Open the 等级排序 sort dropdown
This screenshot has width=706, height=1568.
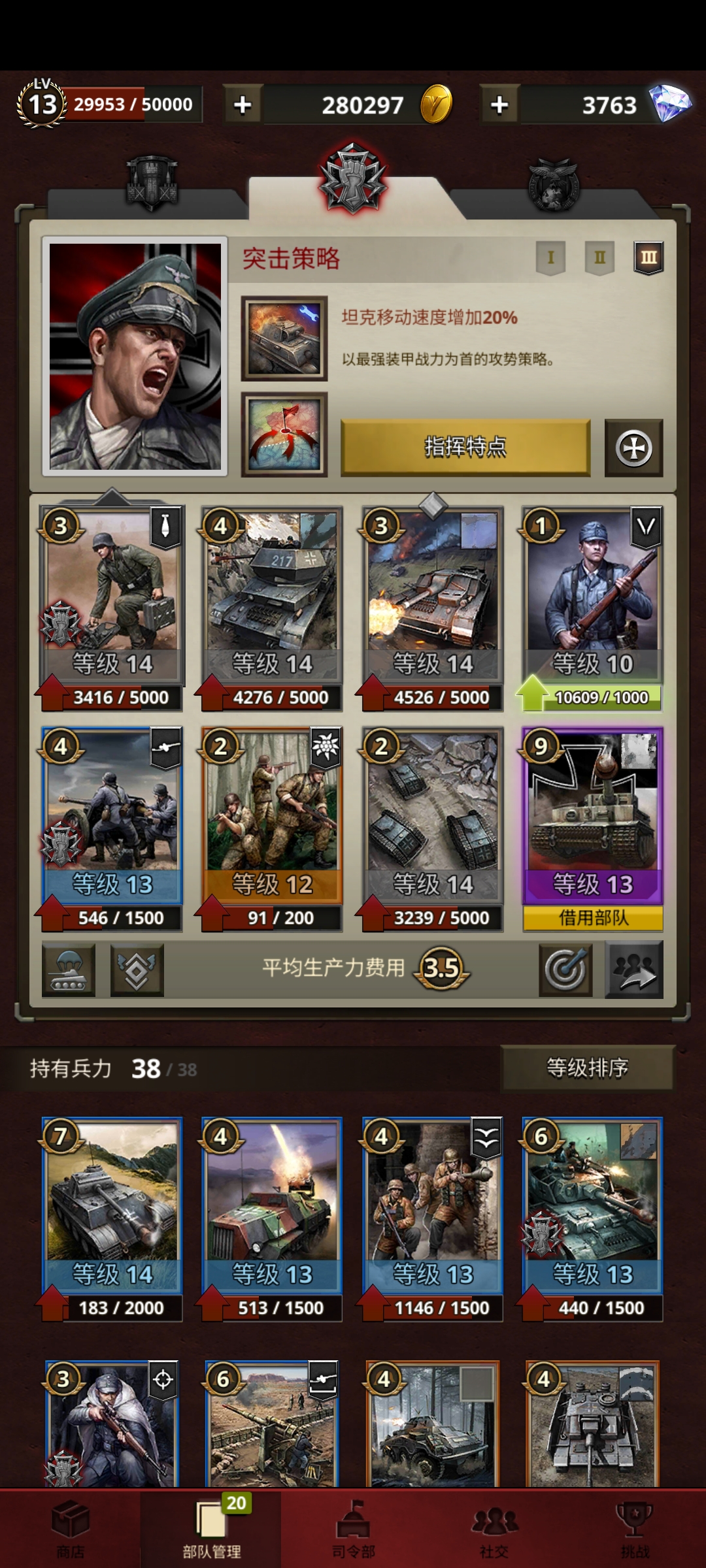587,1068
